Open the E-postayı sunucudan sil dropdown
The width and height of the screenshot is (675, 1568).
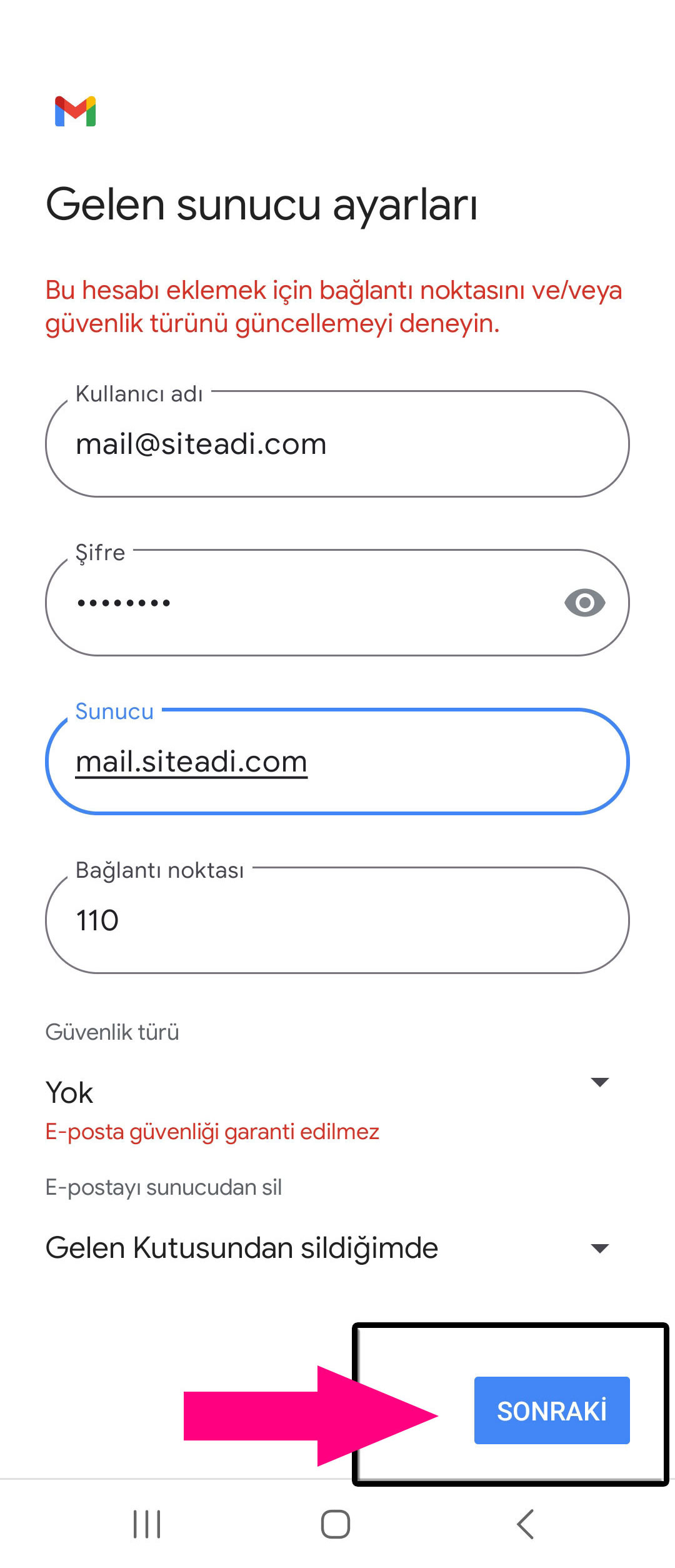coord(328,1248)
